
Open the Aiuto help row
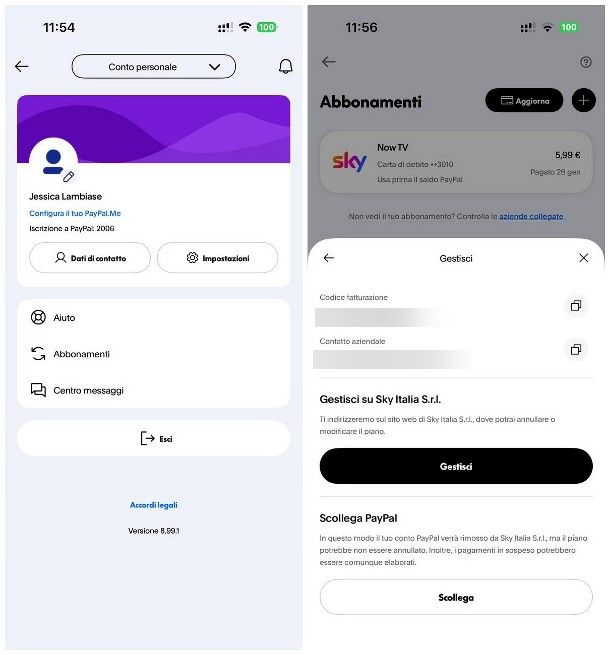point(153,318)
